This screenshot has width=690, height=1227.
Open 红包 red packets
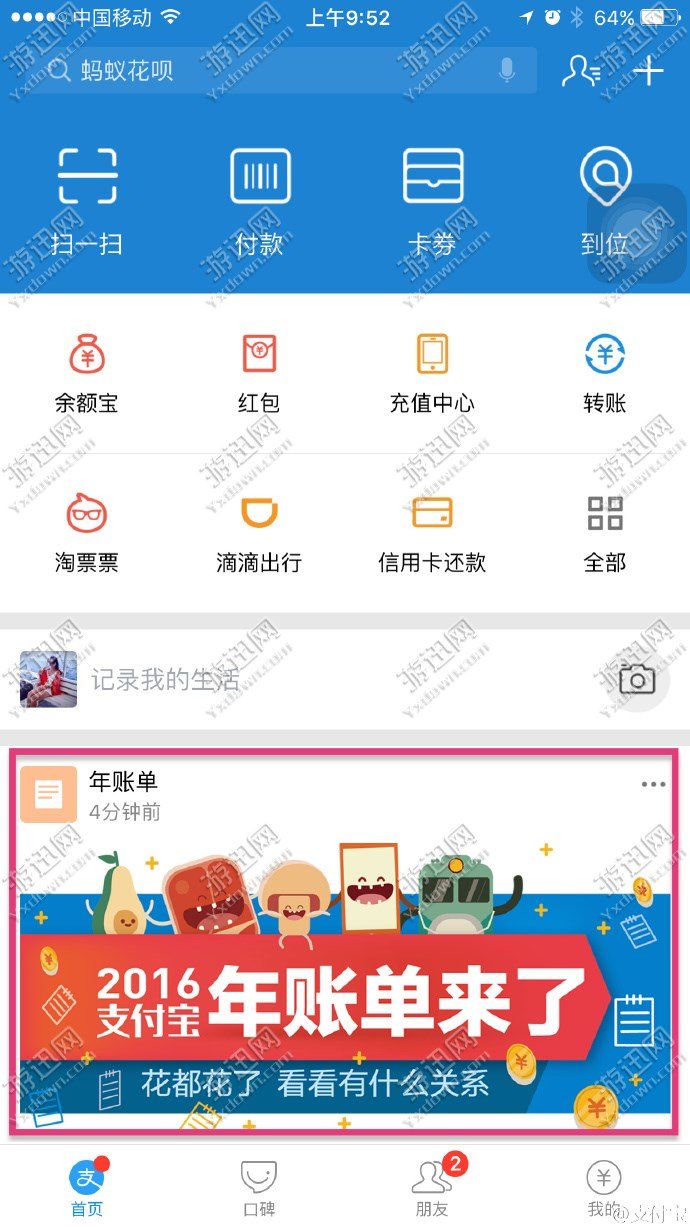point(259,374)
